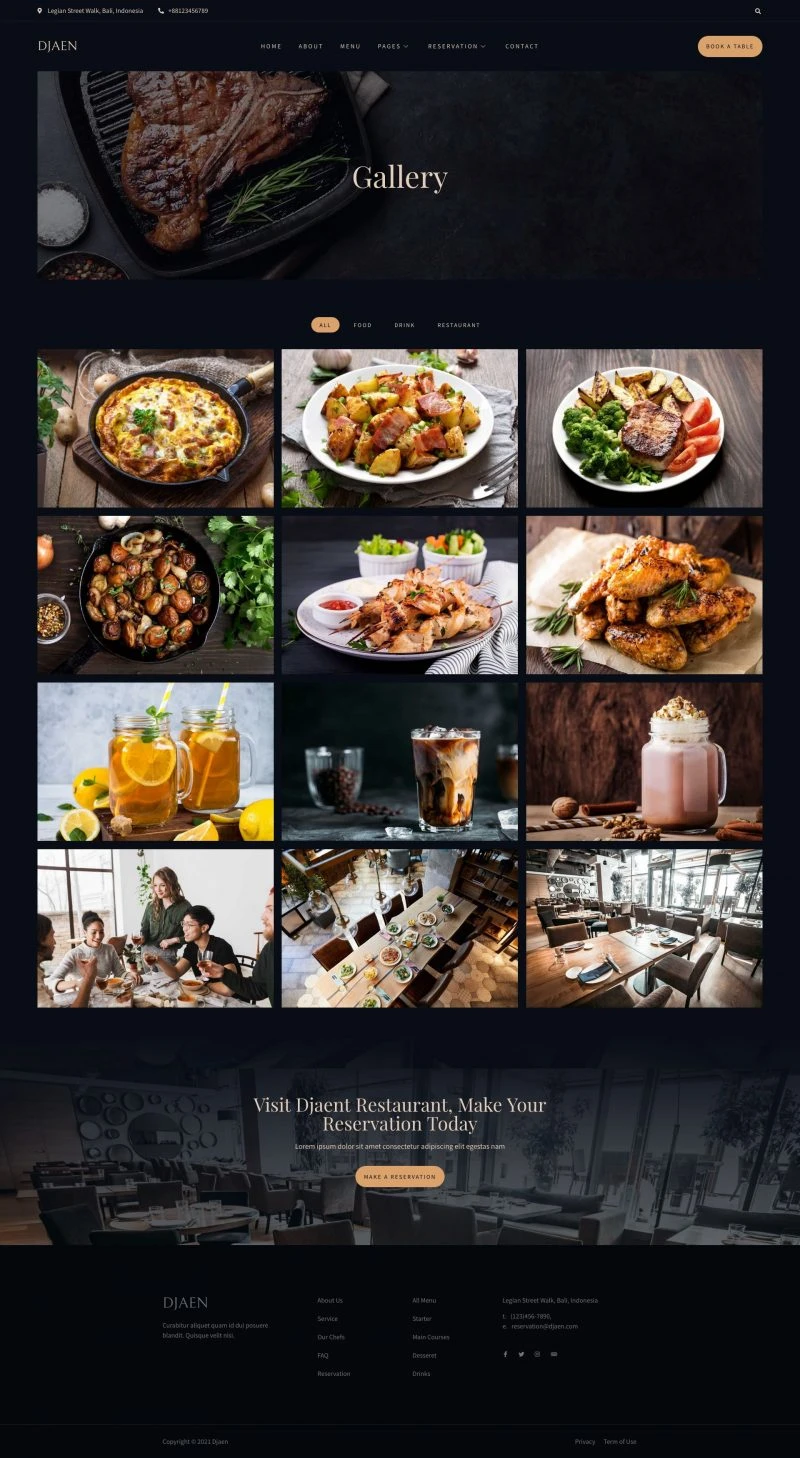Image resolution: width=800 pixels, height=1458 pixels.
Task: Go to the Home page
Action: (271, 46)
